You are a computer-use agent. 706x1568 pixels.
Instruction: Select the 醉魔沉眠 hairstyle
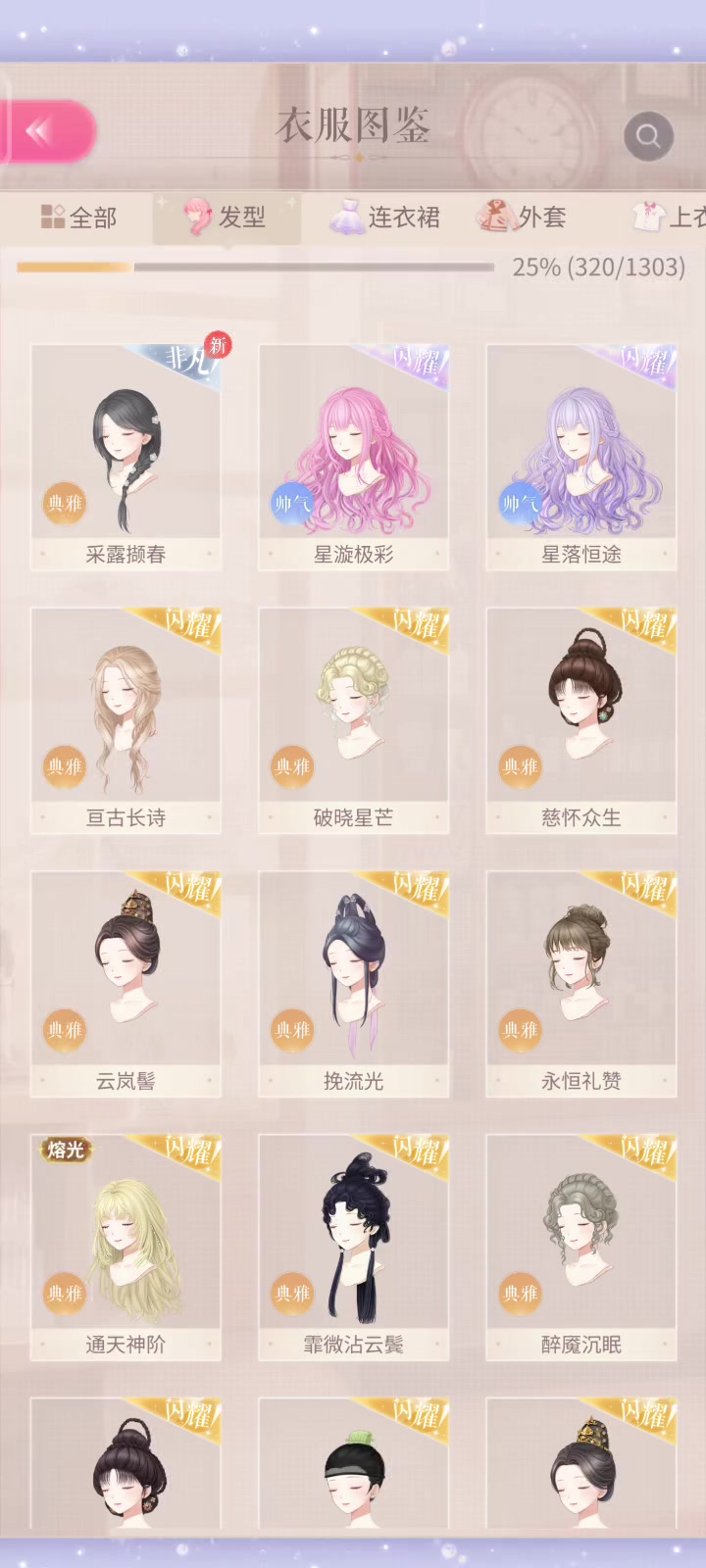[581, 1247]
